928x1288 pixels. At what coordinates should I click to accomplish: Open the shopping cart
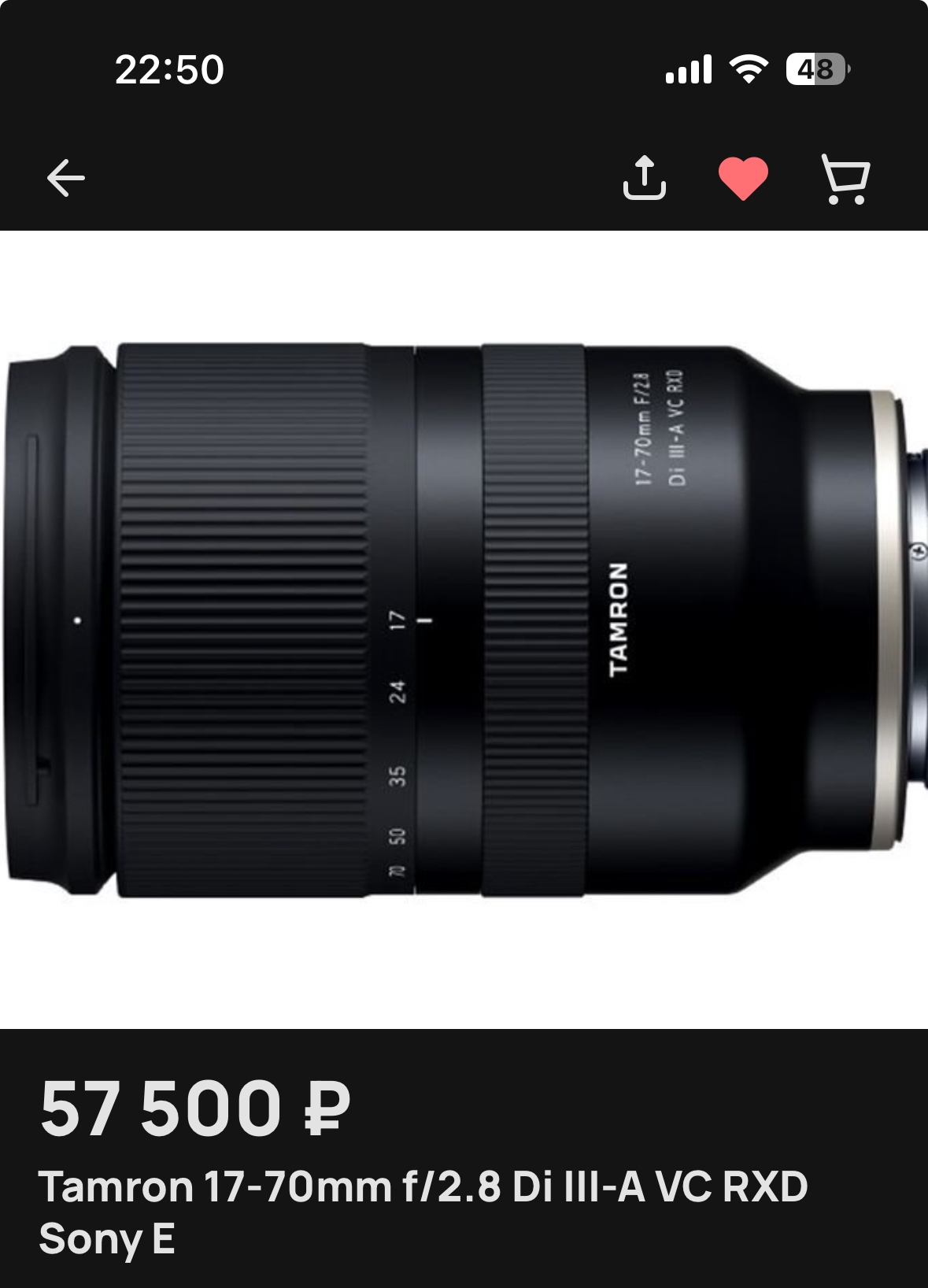845,179
